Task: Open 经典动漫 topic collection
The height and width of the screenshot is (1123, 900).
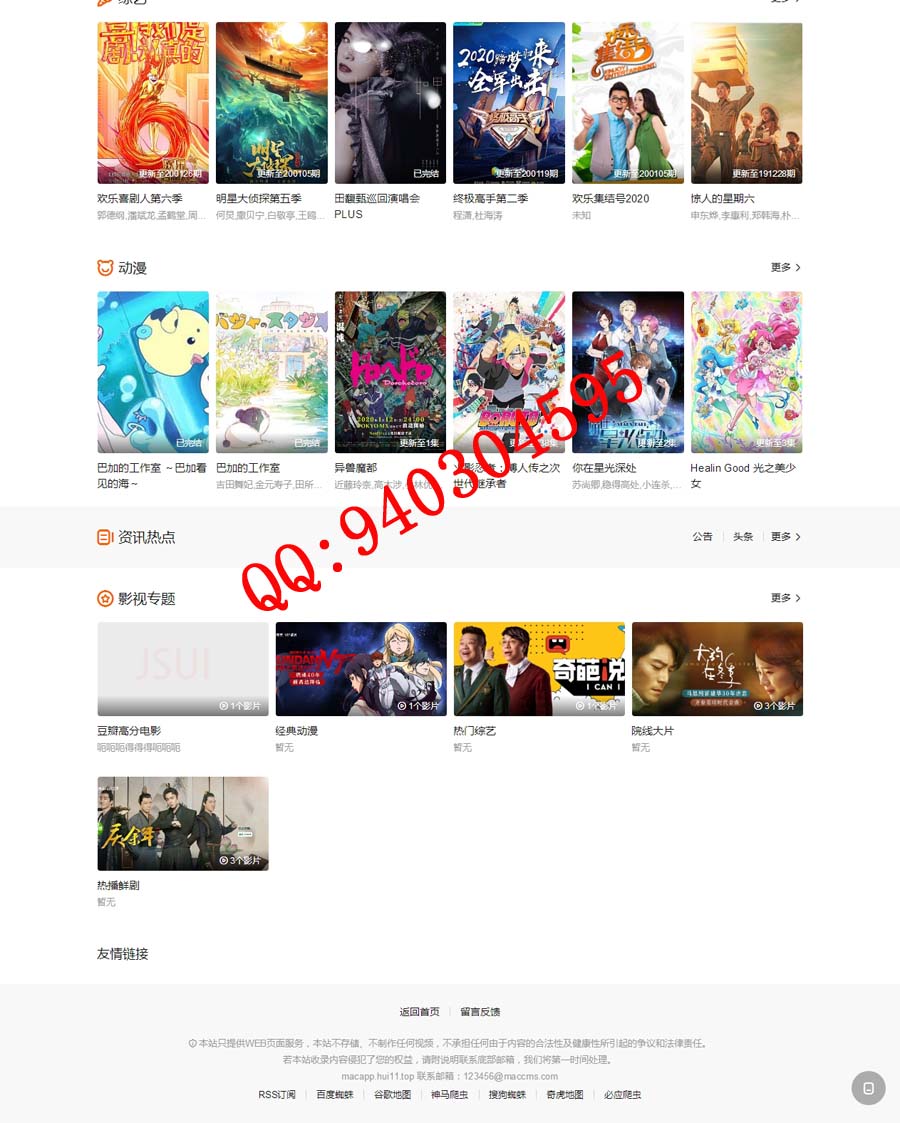Action: click(361, 668)
